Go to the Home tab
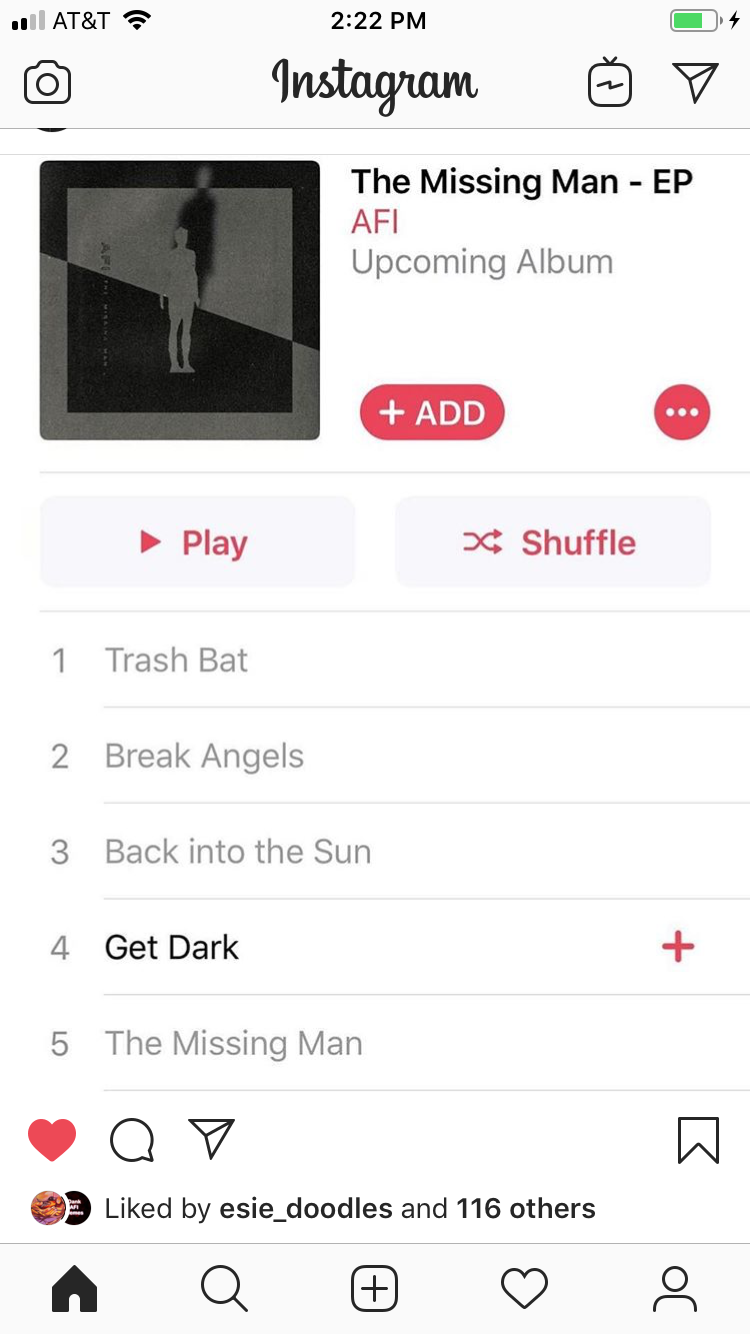The width and height of the screenshot is (750, 1334). [75, 1289]
